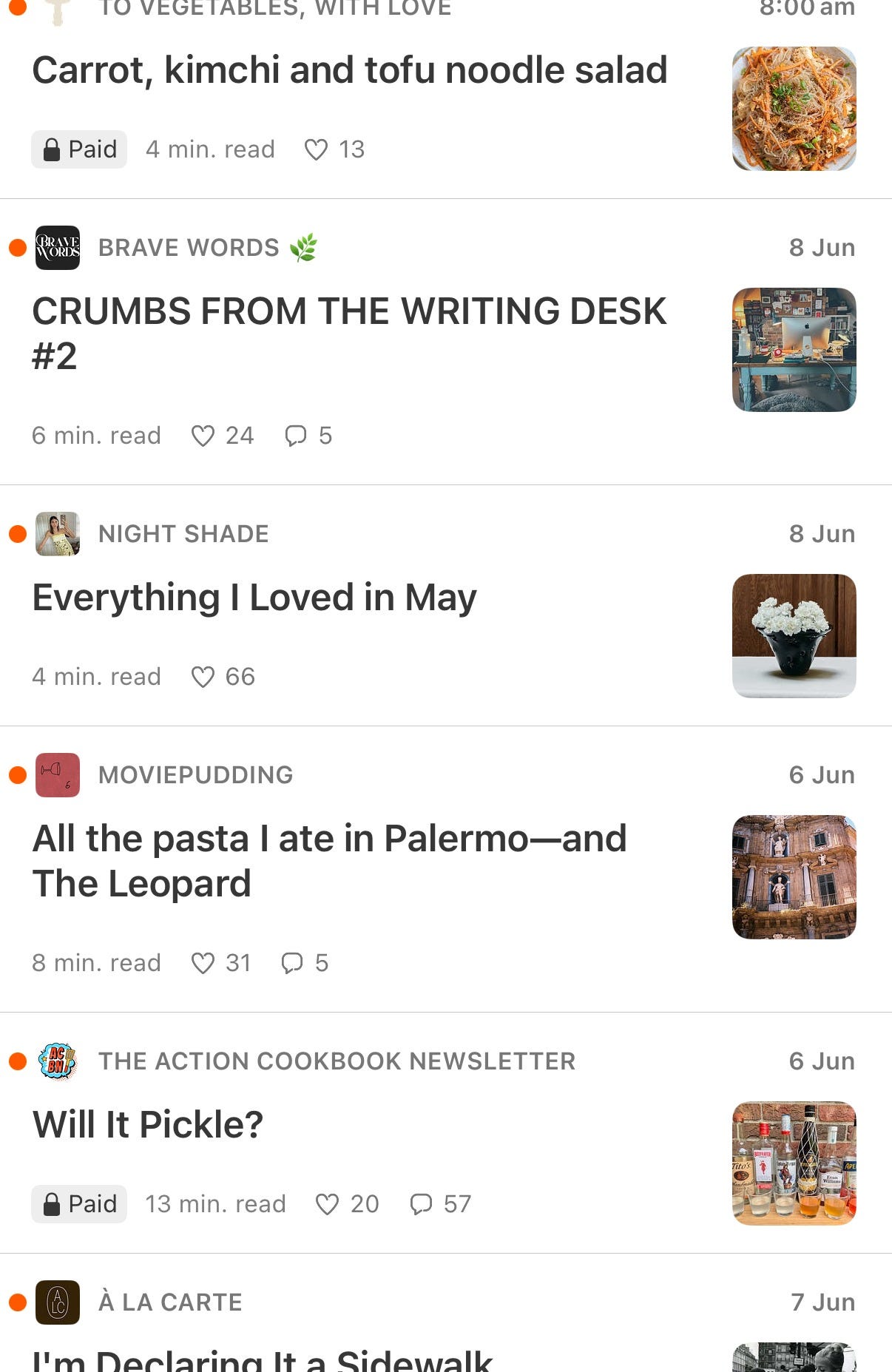Viewport: 892px width, 1372px height.
Task: Read Everything I Loved in May
Action: pyautogui.click(x=254, y=598)
